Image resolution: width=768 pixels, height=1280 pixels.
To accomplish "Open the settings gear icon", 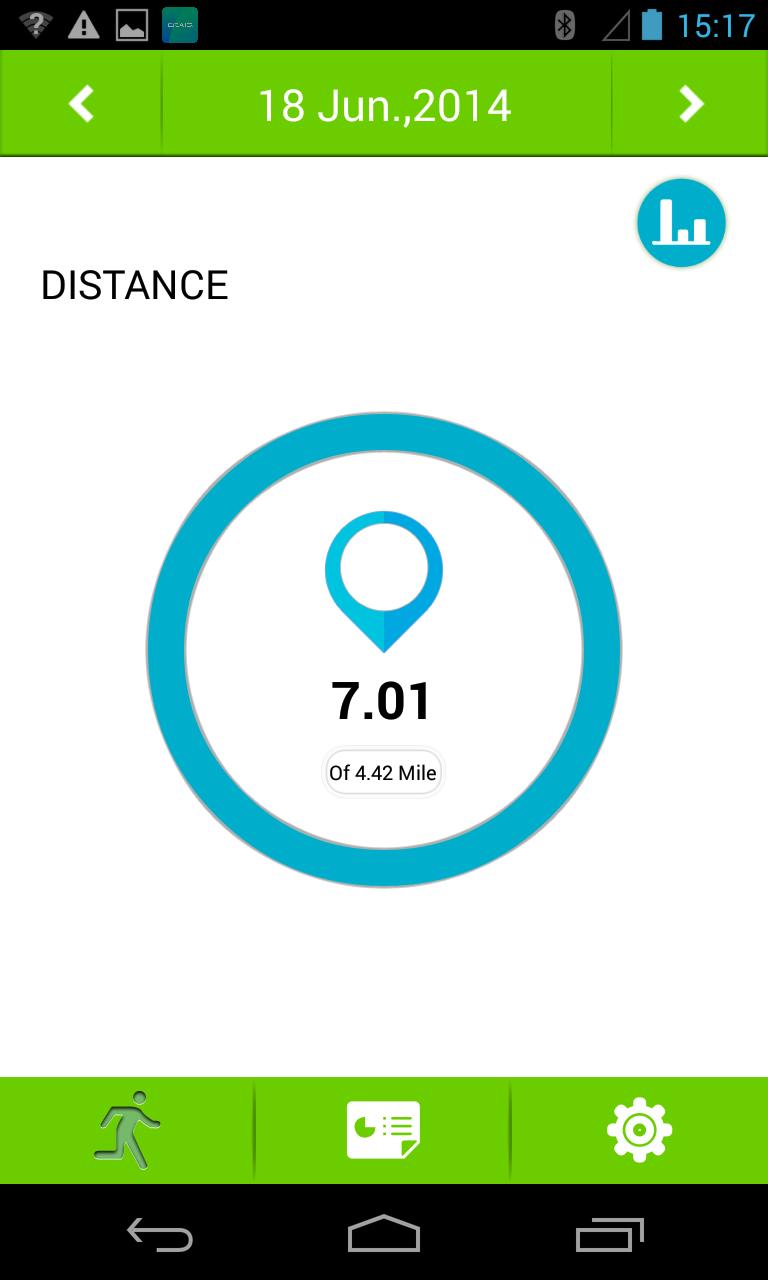I will [x=639, y=1130].
